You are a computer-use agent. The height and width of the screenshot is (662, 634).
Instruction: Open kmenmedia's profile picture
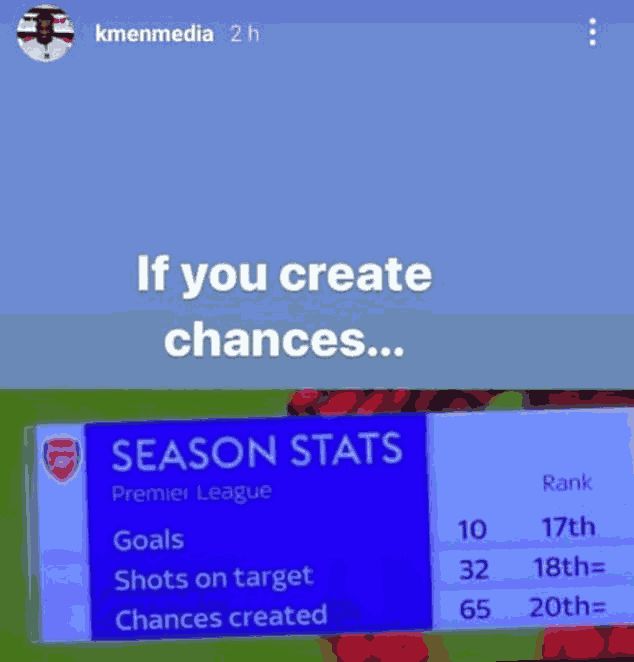[45, 33]
